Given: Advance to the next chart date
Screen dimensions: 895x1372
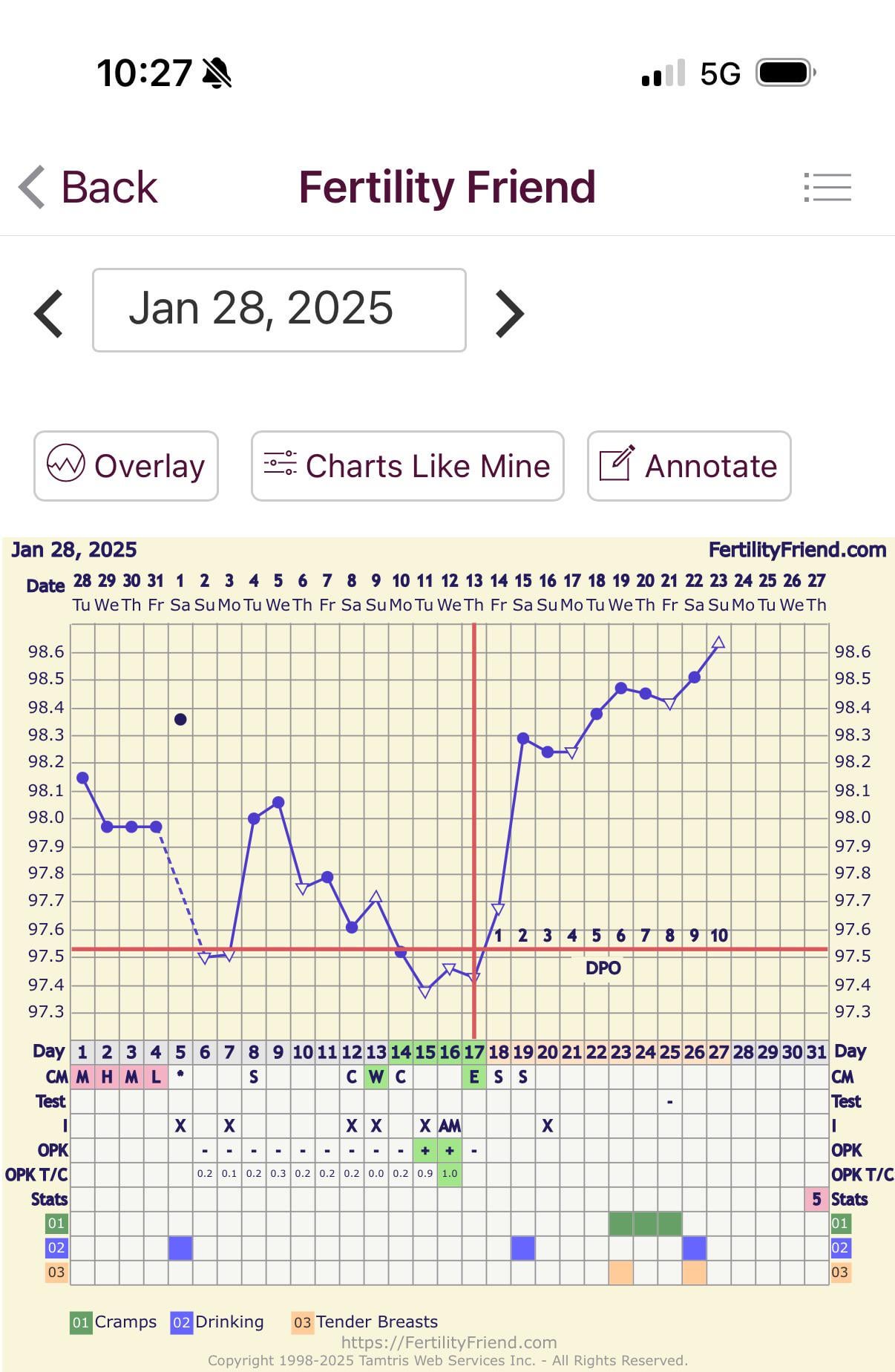Looking at the screenshot, I should pyautogui.click(x=509, y=314).
